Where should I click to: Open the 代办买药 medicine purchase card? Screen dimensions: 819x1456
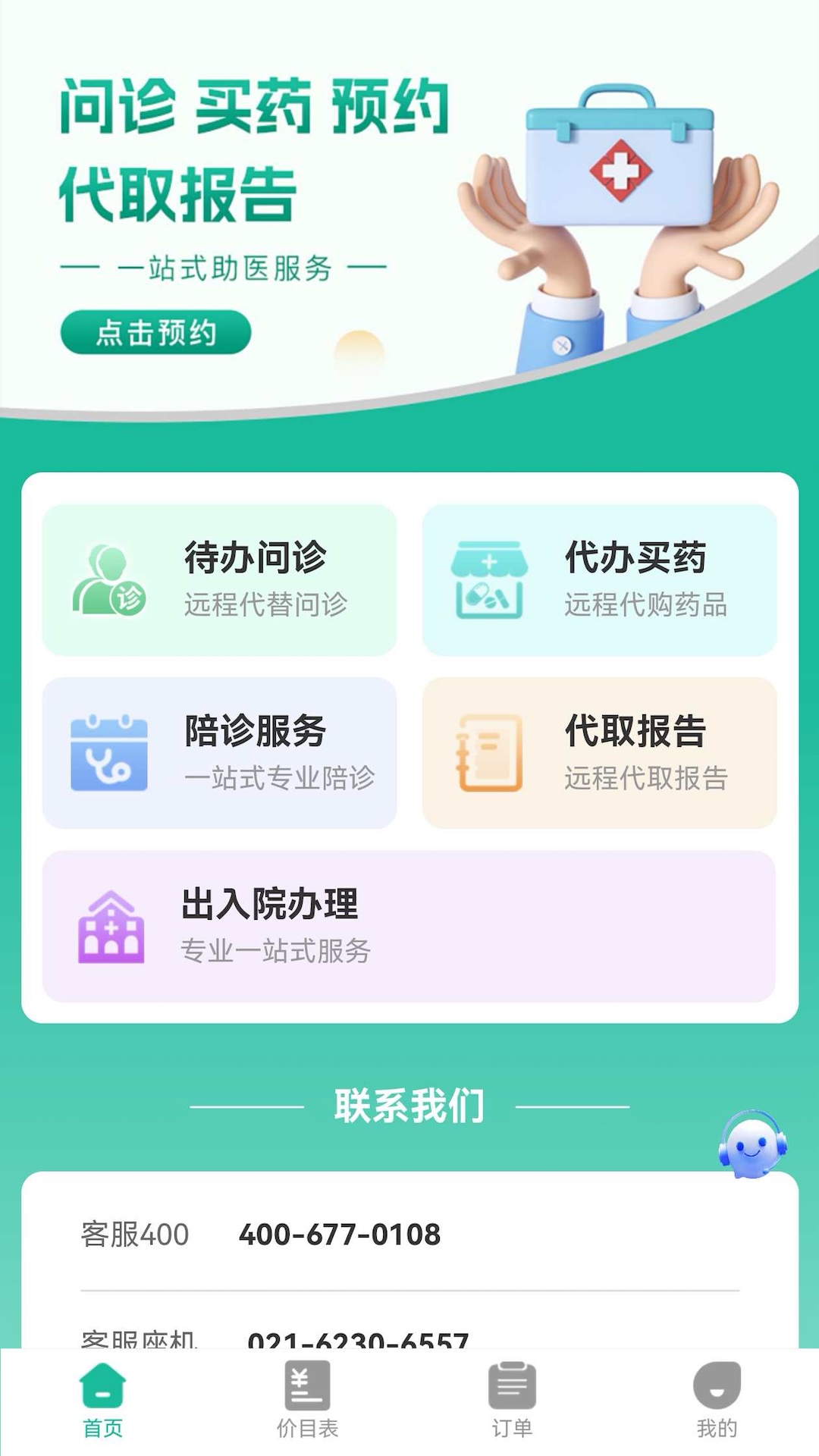tap(599, 580)
